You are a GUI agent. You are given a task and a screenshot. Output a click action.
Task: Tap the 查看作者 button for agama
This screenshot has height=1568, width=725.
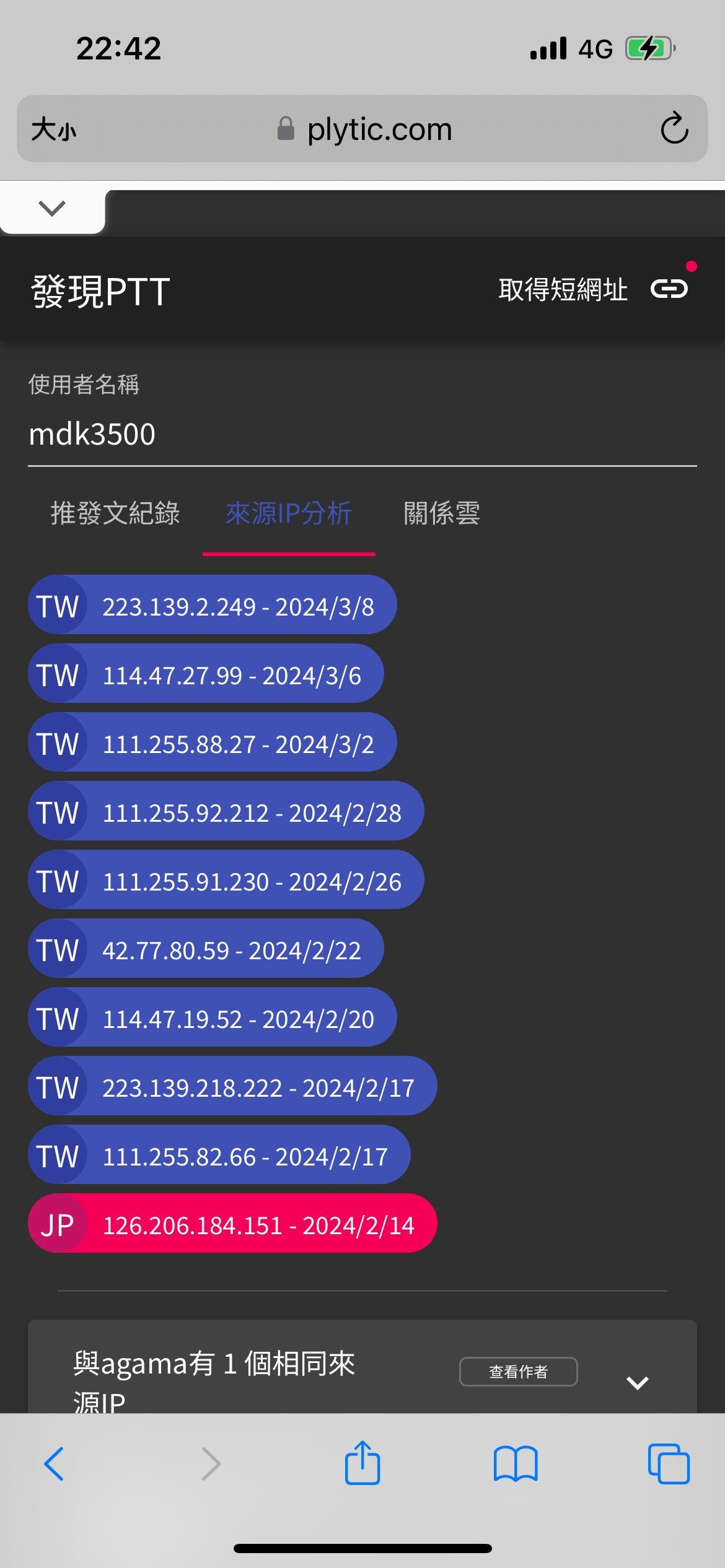518,1372
